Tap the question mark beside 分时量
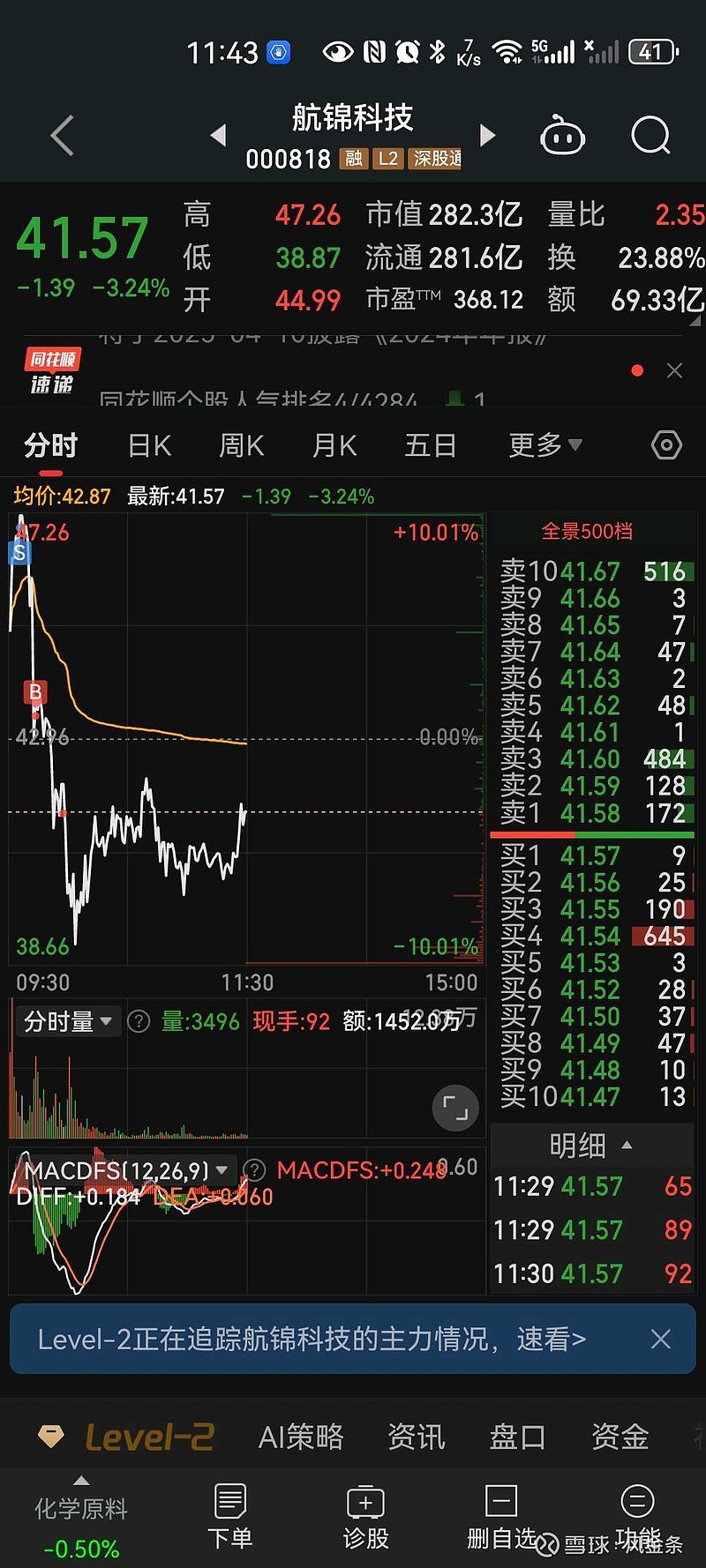The image size is (706, 1568). pyautogui.click(x=139, y=1021)
